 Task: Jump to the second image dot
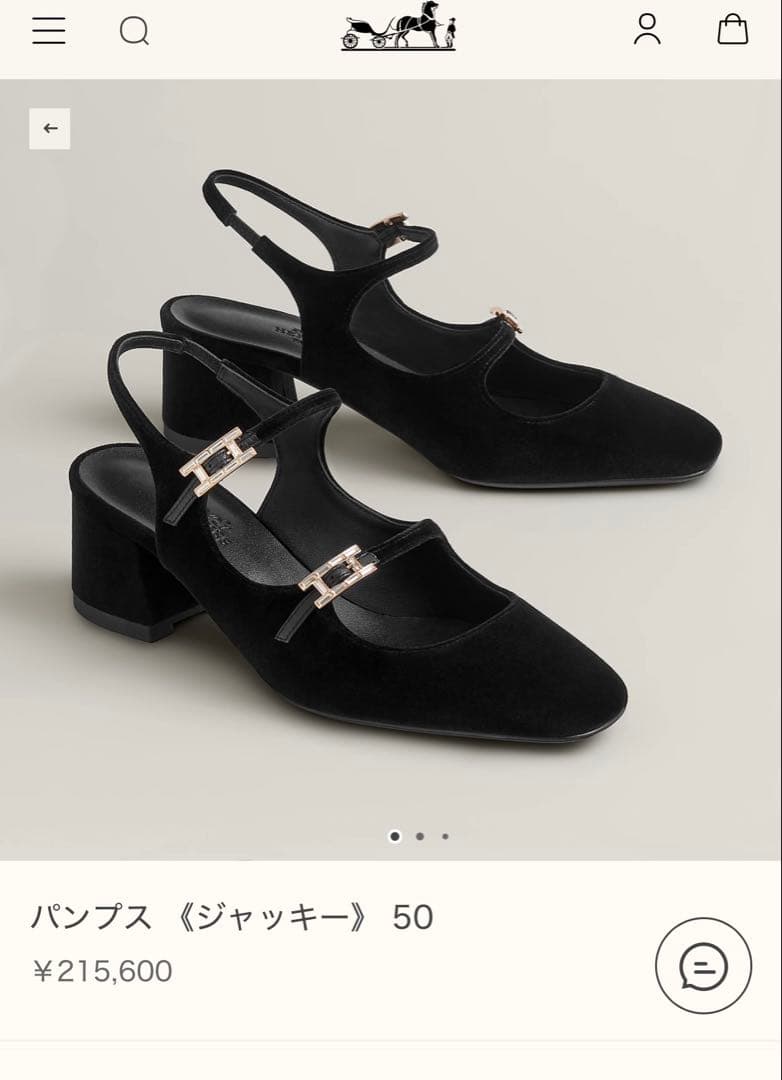tap(420, 836)
